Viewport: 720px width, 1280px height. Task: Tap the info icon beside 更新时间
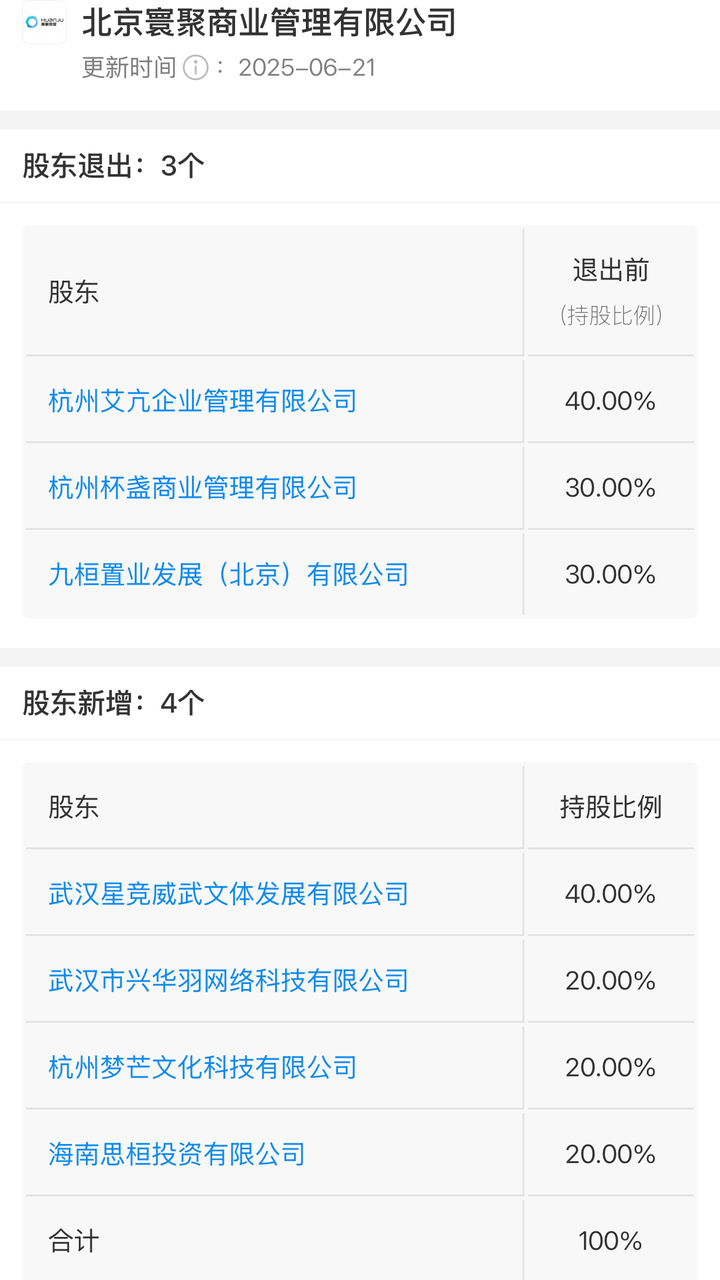tap(196, 68)
